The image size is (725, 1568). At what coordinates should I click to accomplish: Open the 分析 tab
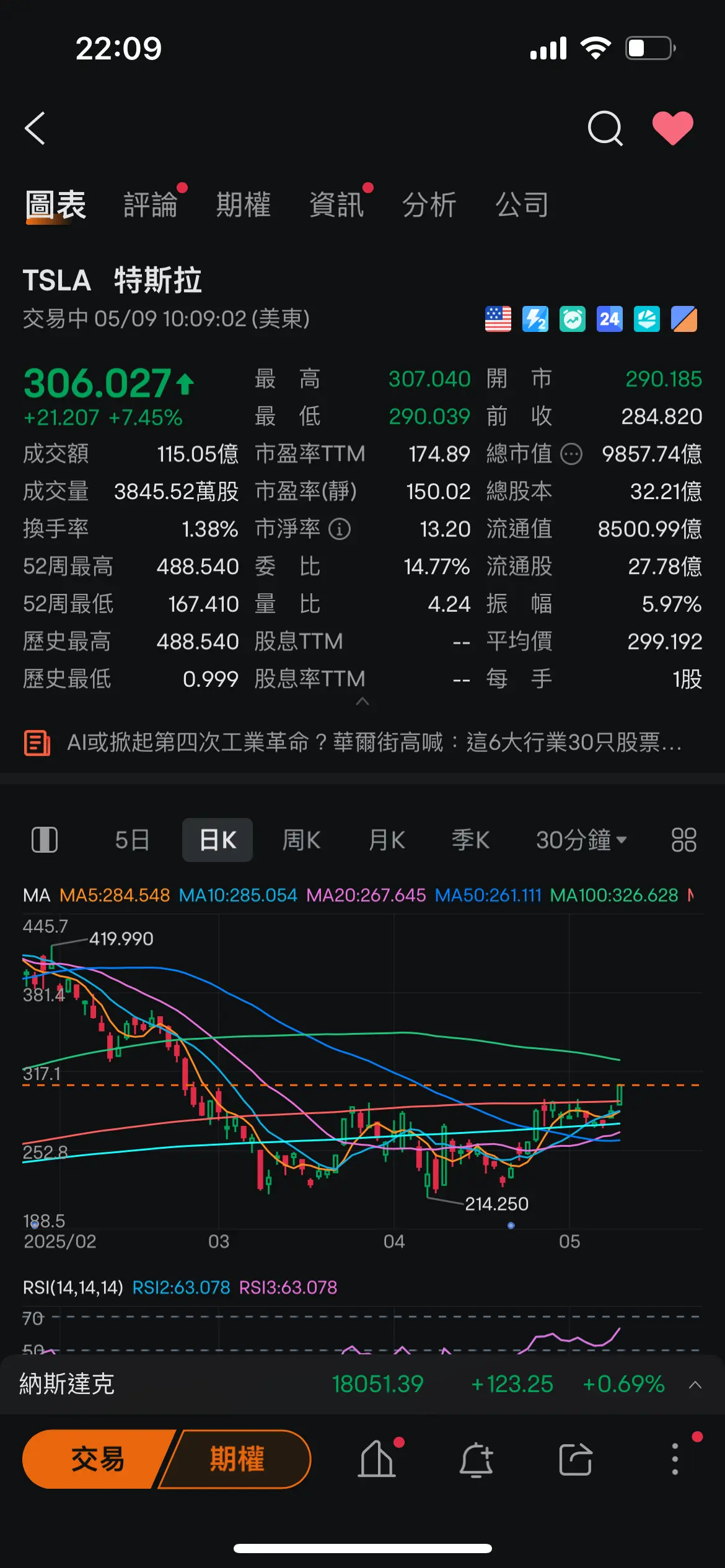pyautogui.click(x=429, y=205)
